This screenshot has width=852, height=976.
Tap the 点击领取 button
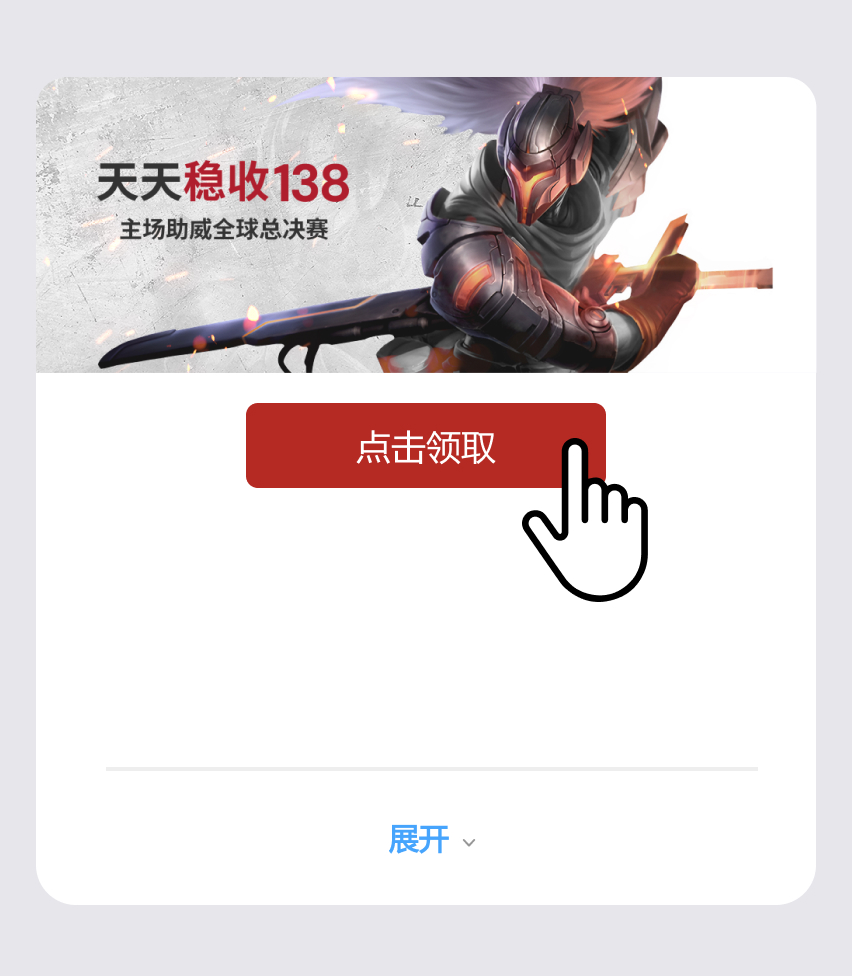point(425,446)
